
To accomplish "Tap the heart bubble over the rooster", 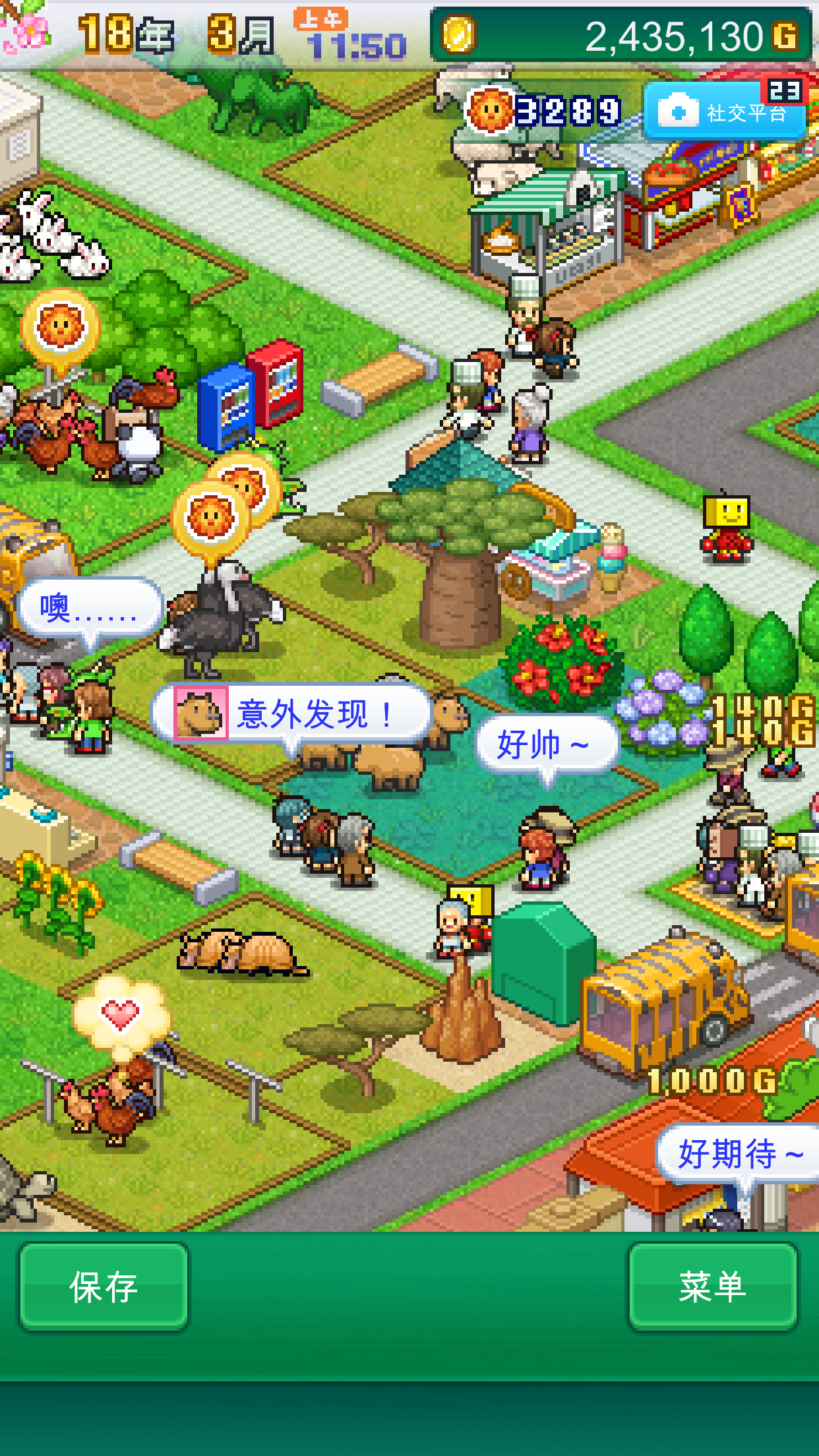I will (120, 1014).
